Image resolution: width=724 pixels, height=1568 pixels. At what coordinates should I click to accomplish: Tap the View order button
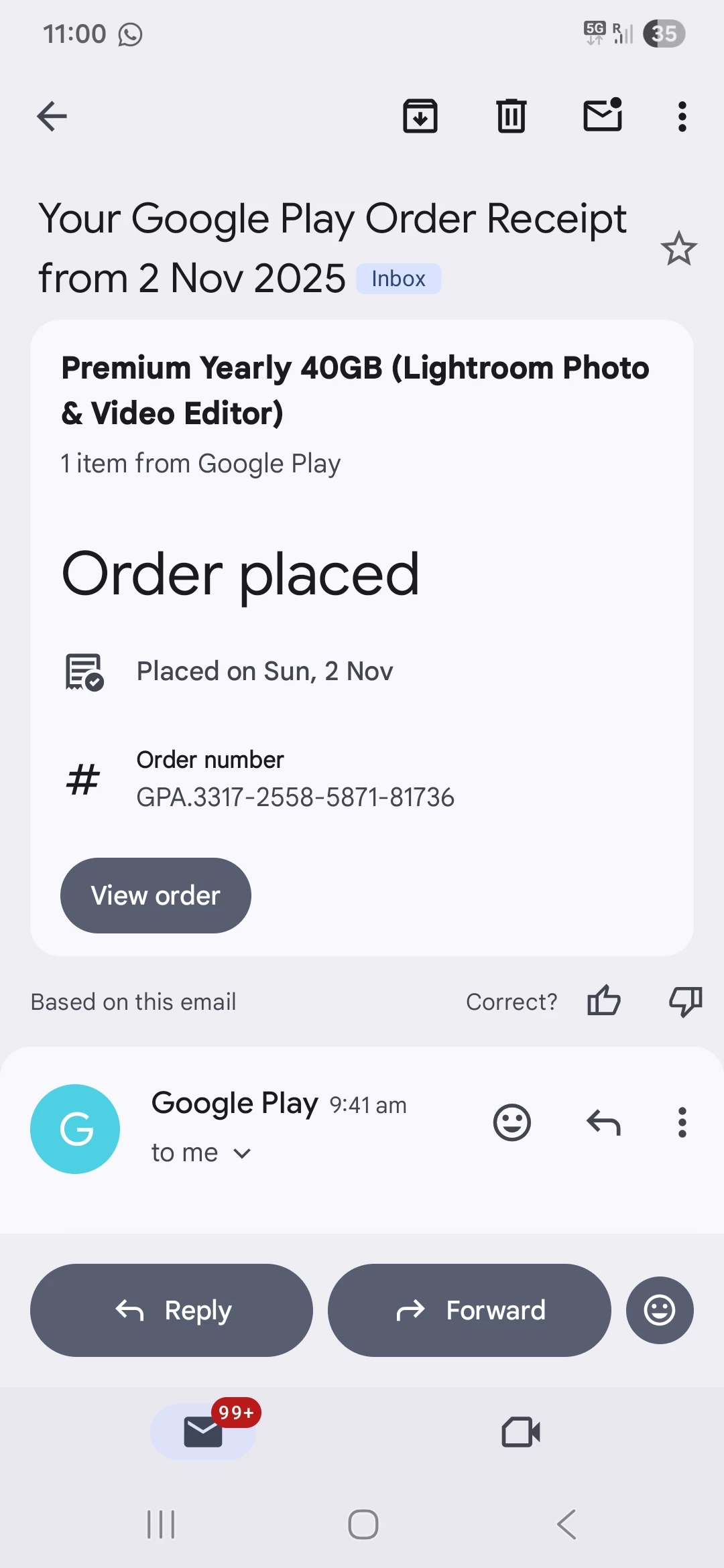click(x=156, y=895)
